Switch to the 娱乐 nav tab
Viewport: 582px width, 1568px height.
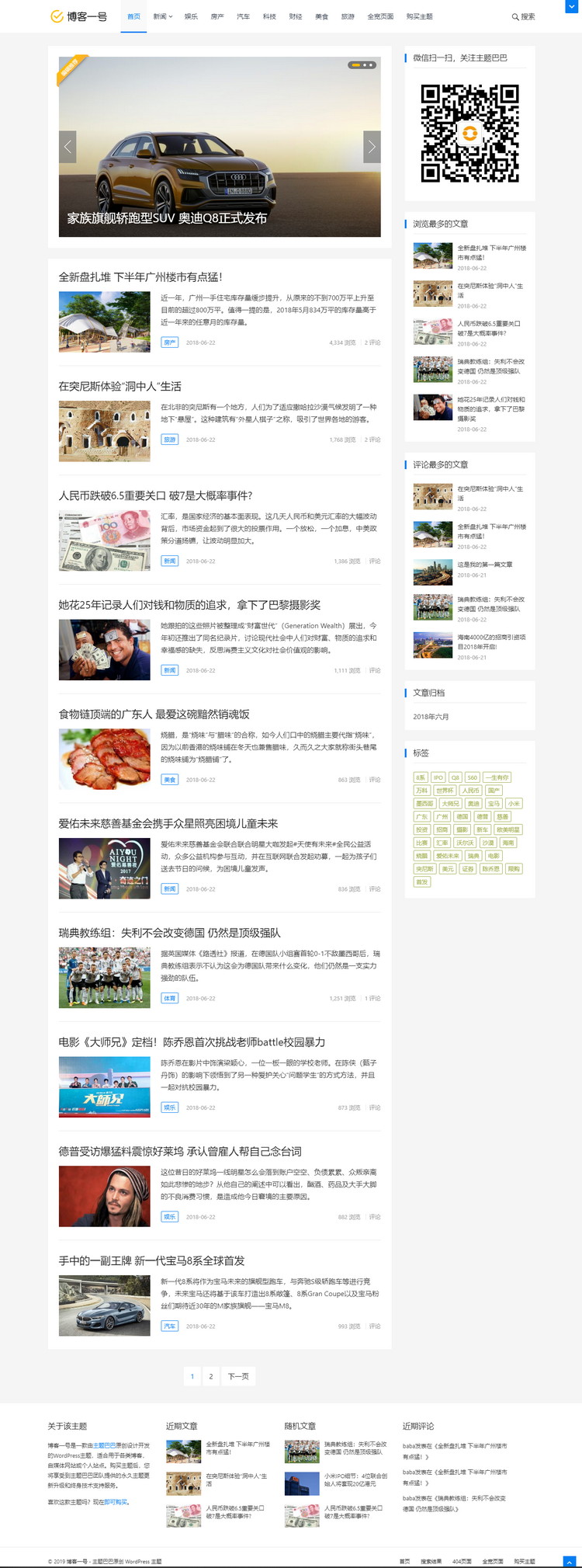(191, 16)
